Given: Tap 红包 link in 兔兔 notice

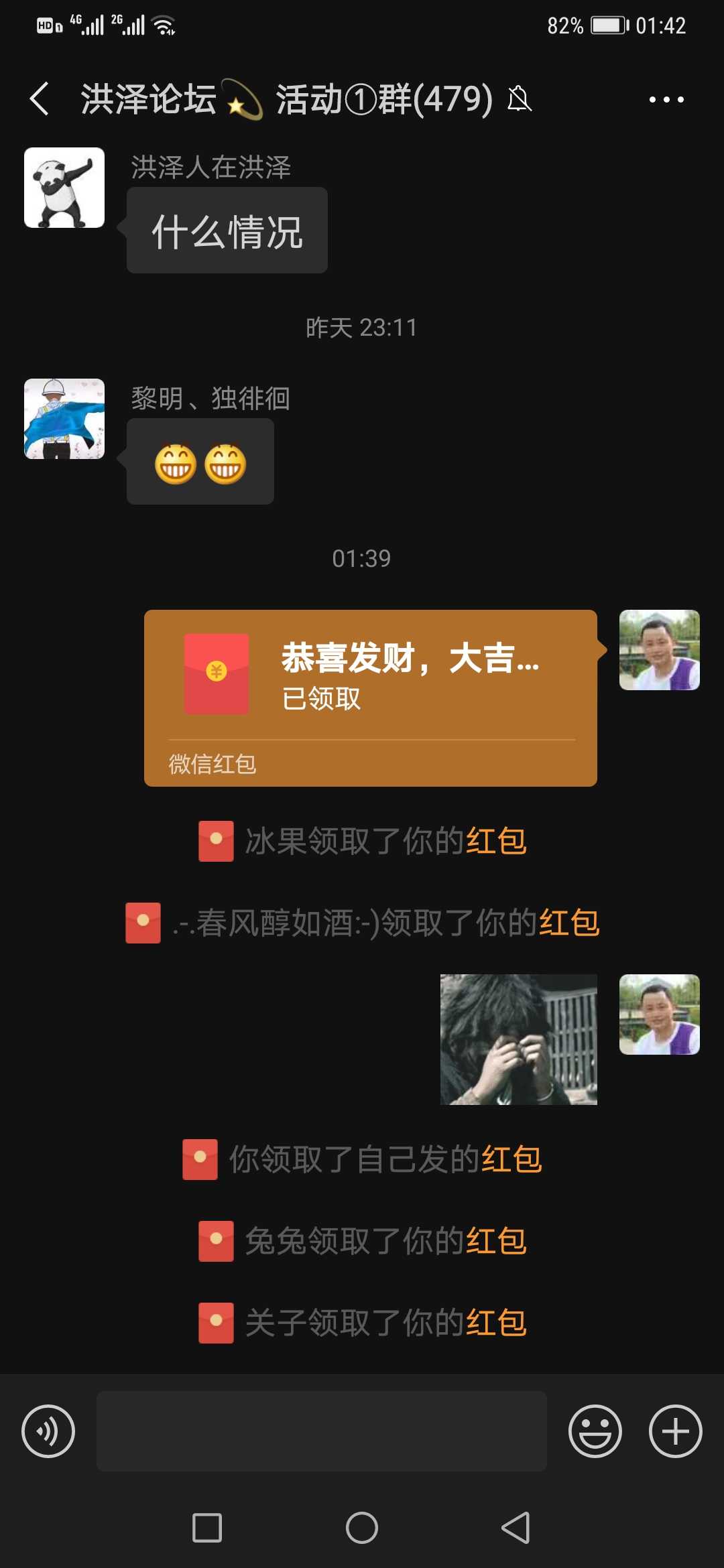Looking at the screenshot, I should click(x=497, y=1241).
